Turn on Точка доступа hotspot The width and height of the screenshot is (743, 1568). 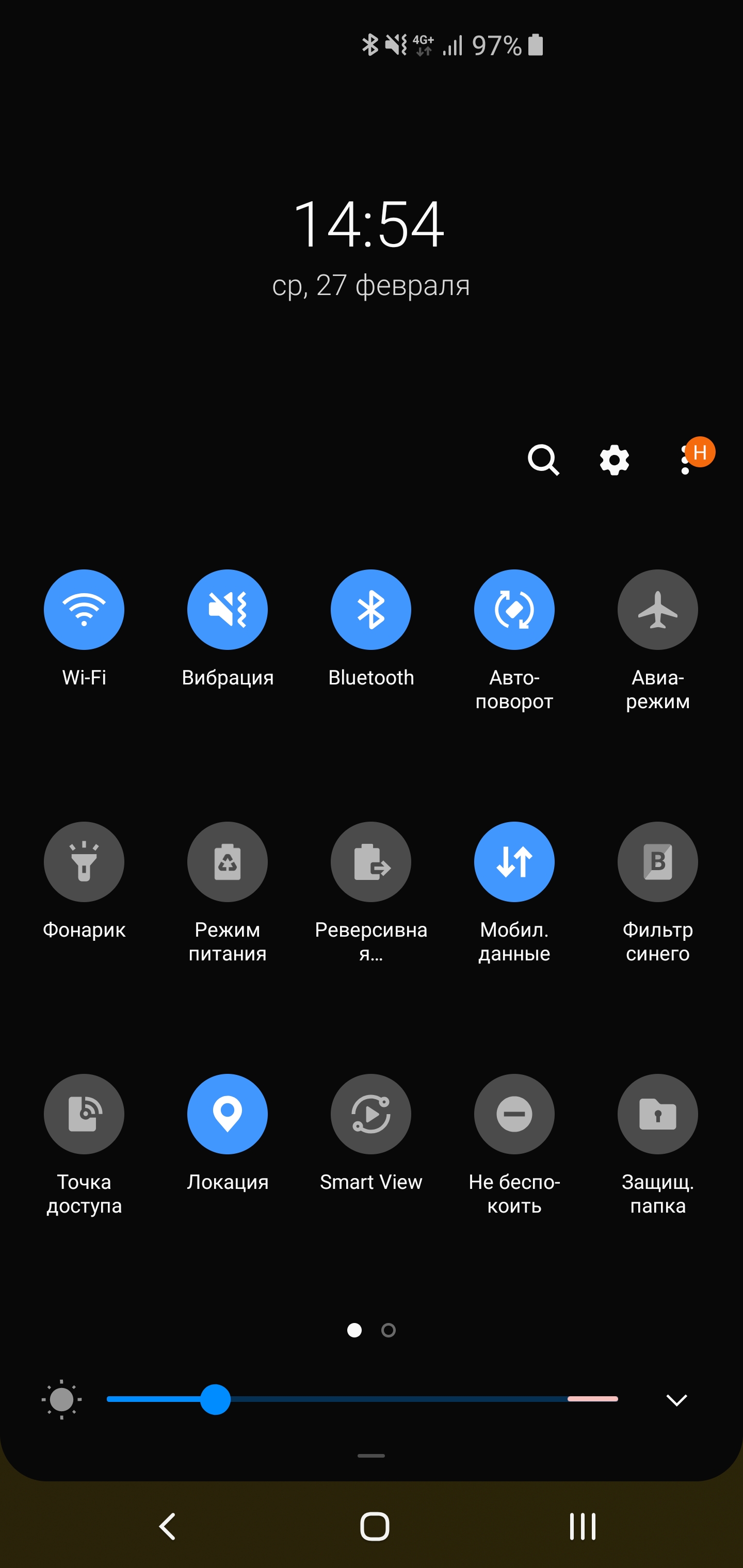pos(84,1113)
